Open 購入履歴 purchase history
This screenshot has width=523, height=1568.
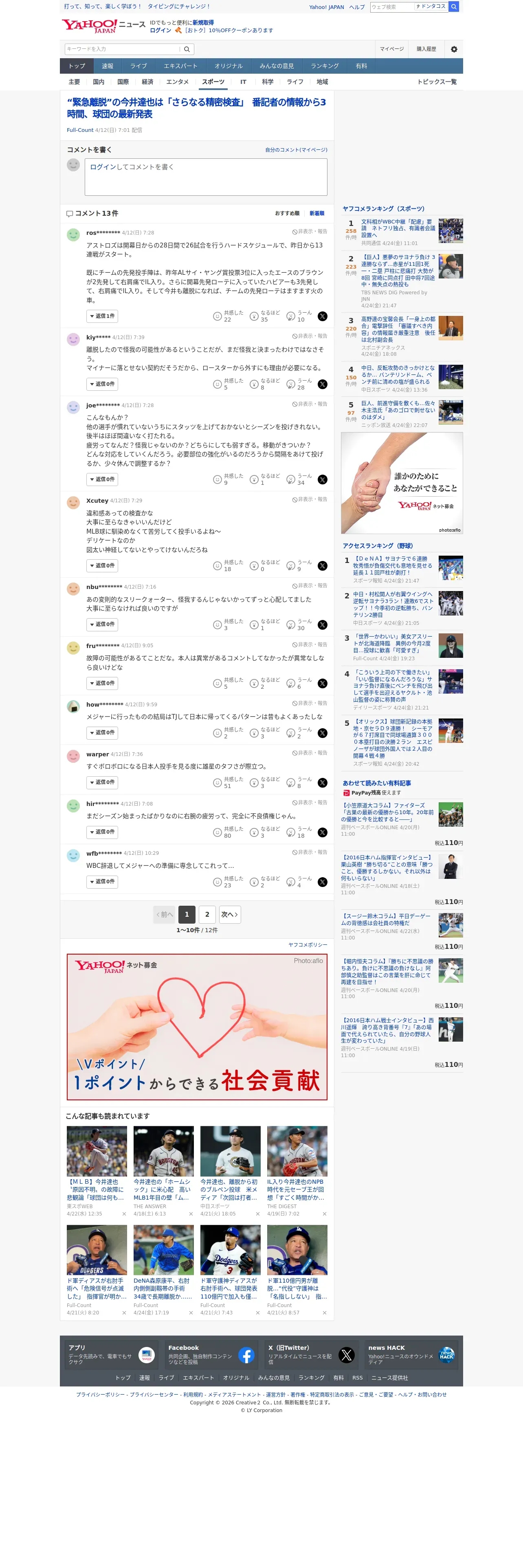click(426, 49)
